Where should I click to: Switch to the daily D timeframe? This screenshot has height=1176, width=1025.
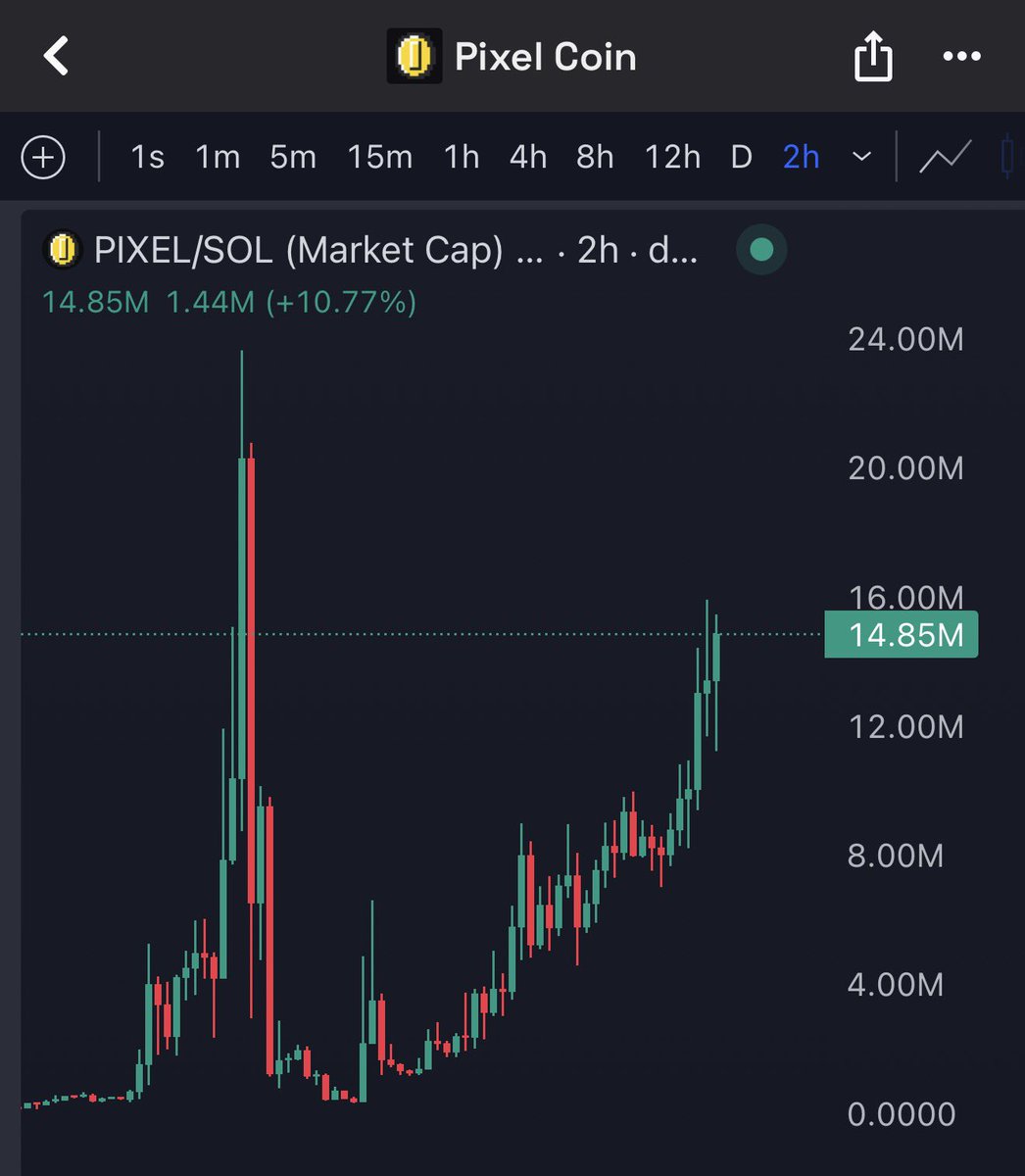[741, 157]
